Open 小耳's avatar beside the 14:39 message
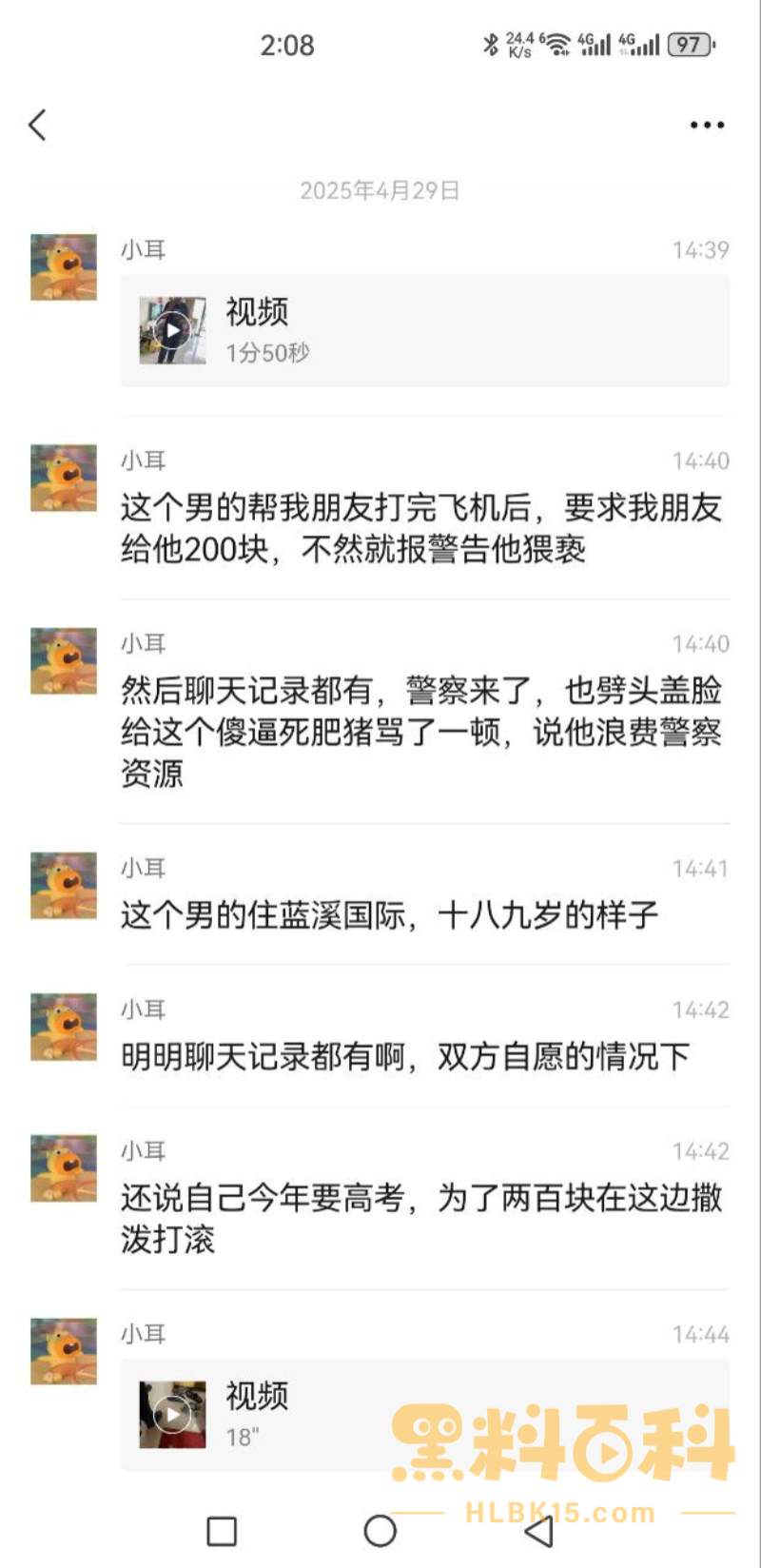Screen dimensions: 761x1568 click(x=64, y=267)
